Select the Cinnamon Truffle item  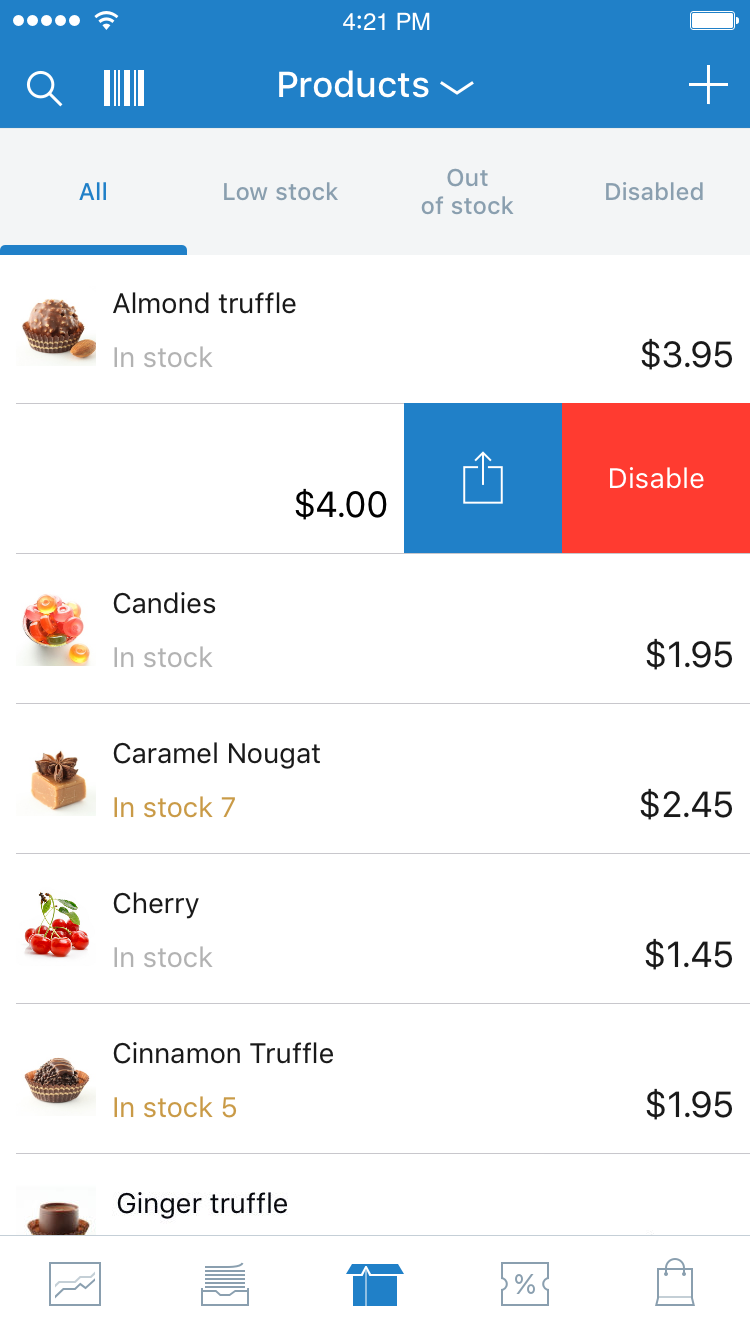pos(375,1080)
